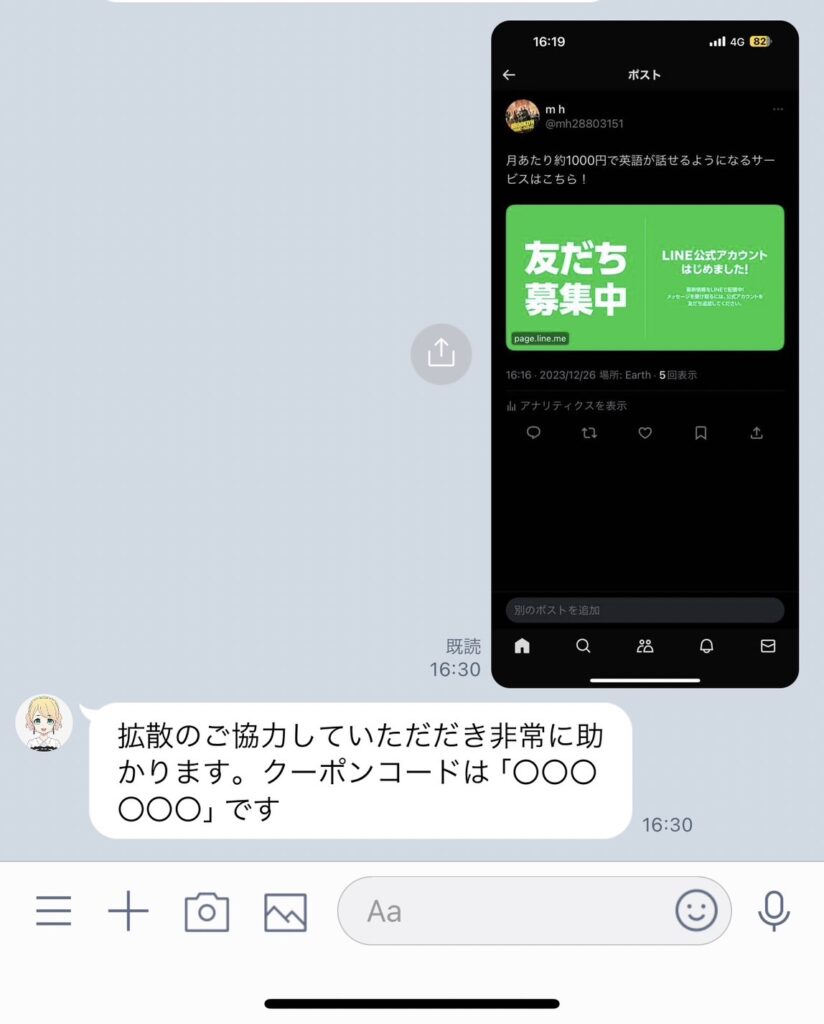824x1024 pixels.
Task: Tap the plus attachment icon
Action: tap(128, 911)
